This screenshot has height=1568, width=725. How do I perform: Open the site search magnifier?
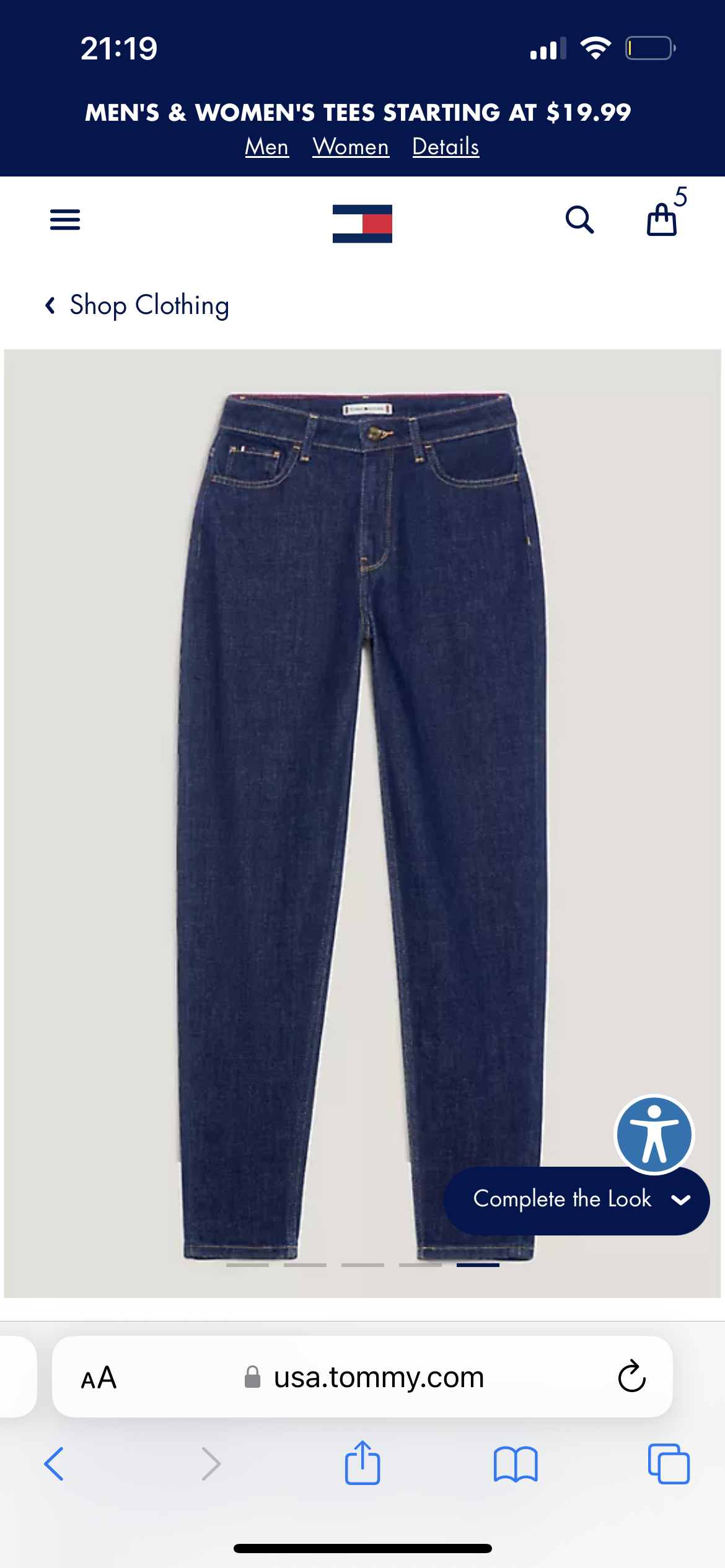point(579,220)
